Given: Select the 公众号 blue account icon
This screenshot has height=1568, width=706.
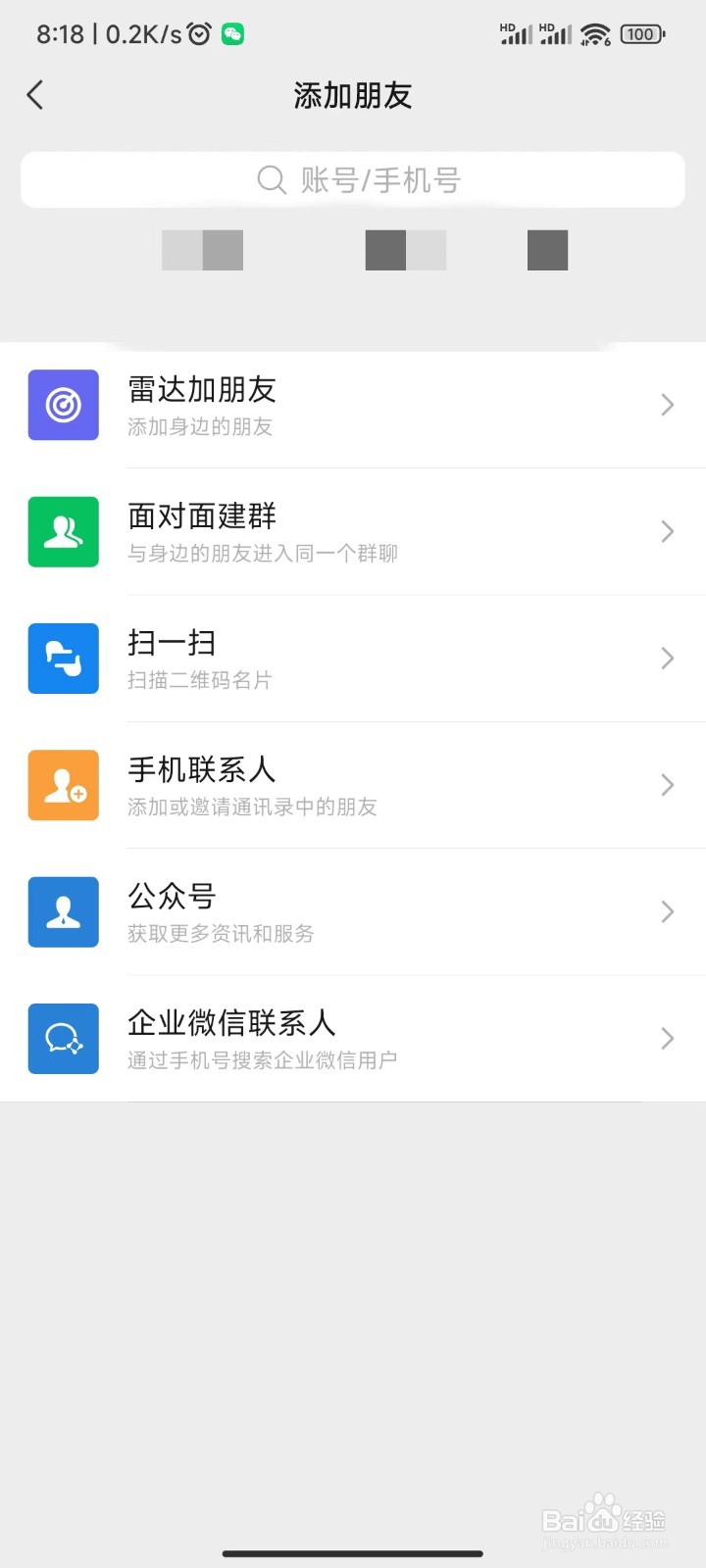Looking at the screenshot, I should [63, 911].
